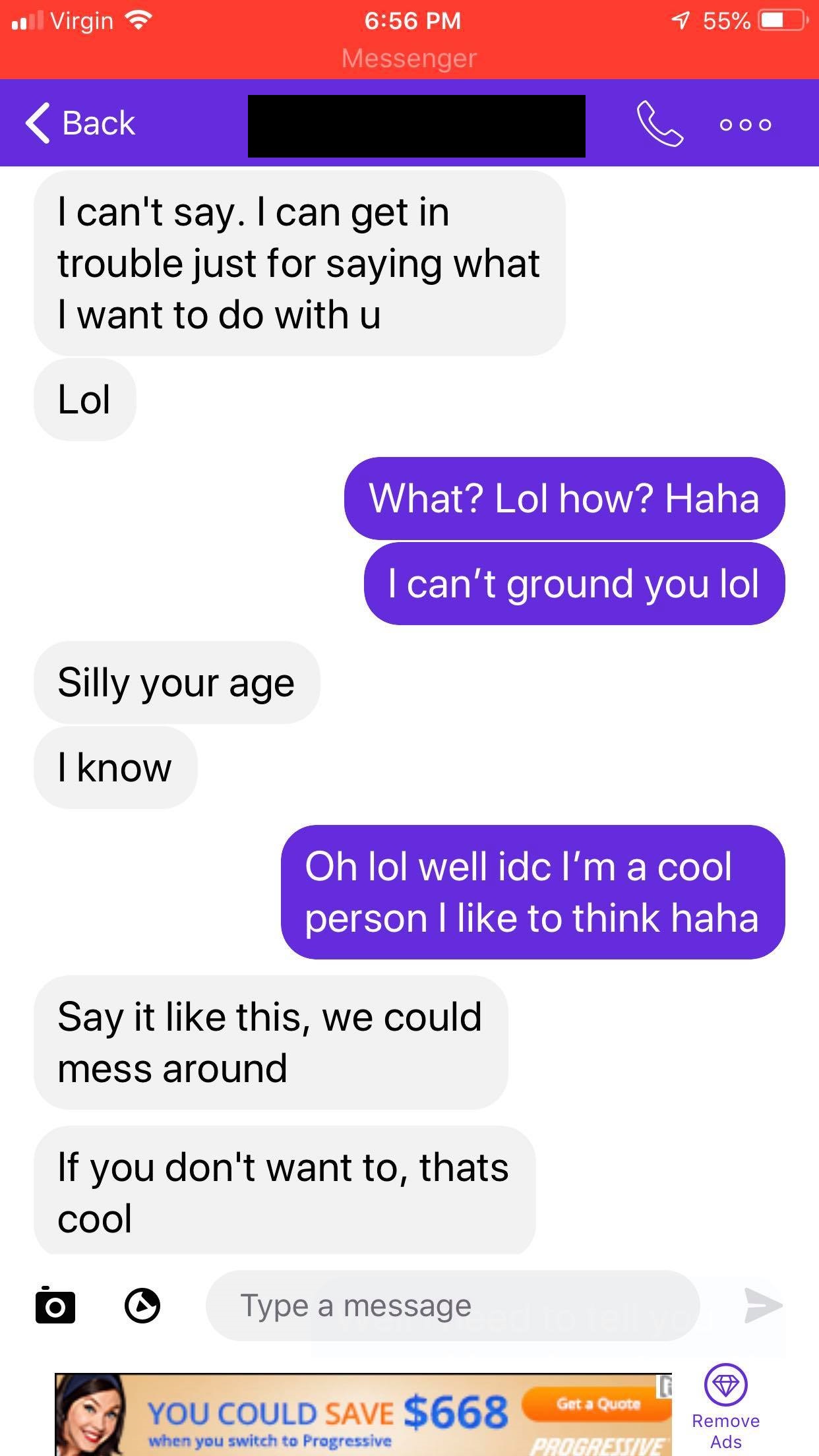Open the Progressive ad banner
The height and width of the screenshot is (1456, 819).
point(363,1414)
